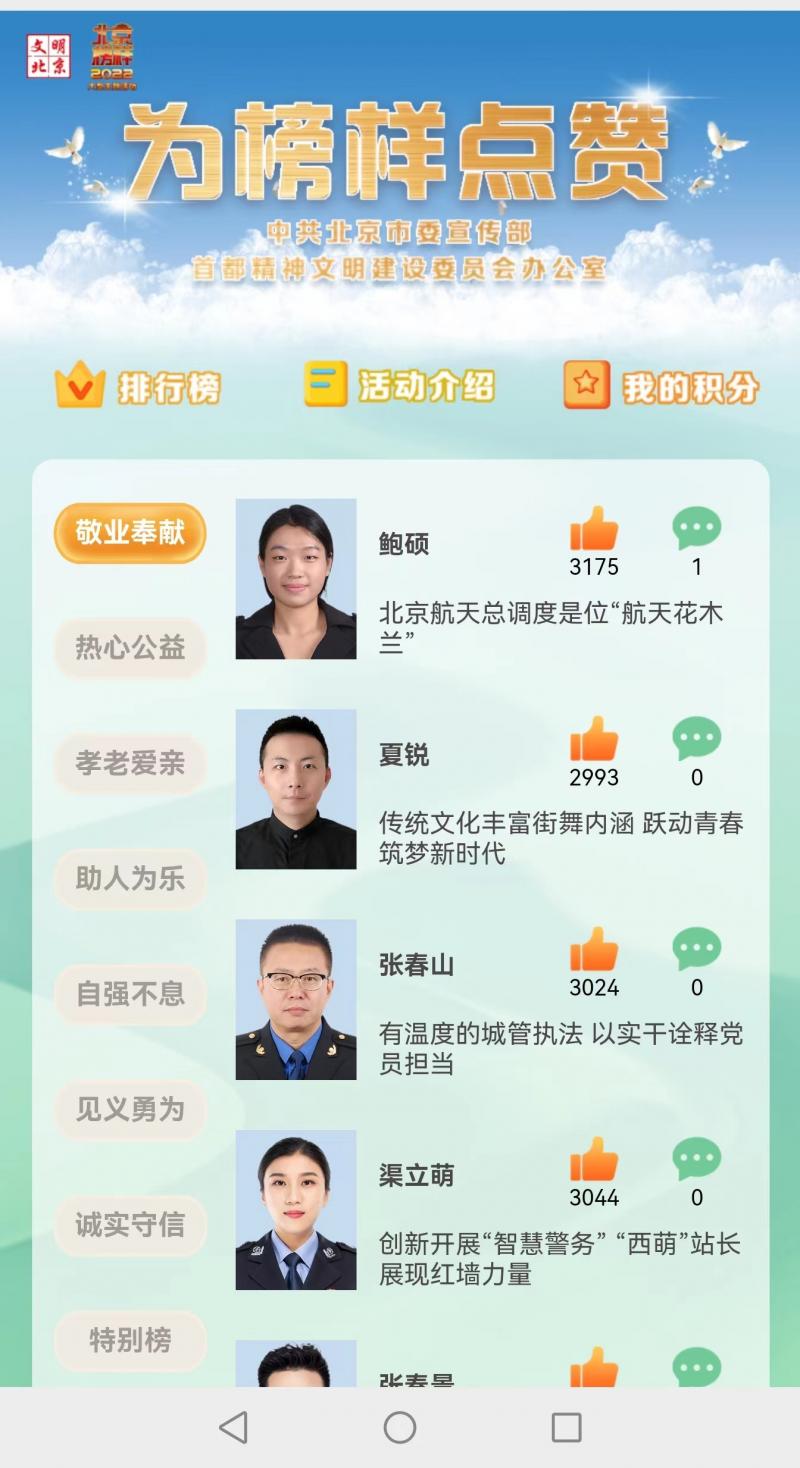This screenshot has width=800, height=1468.
Task: Switch to the 特别榜 category
Action: [x=130, y=1340]
